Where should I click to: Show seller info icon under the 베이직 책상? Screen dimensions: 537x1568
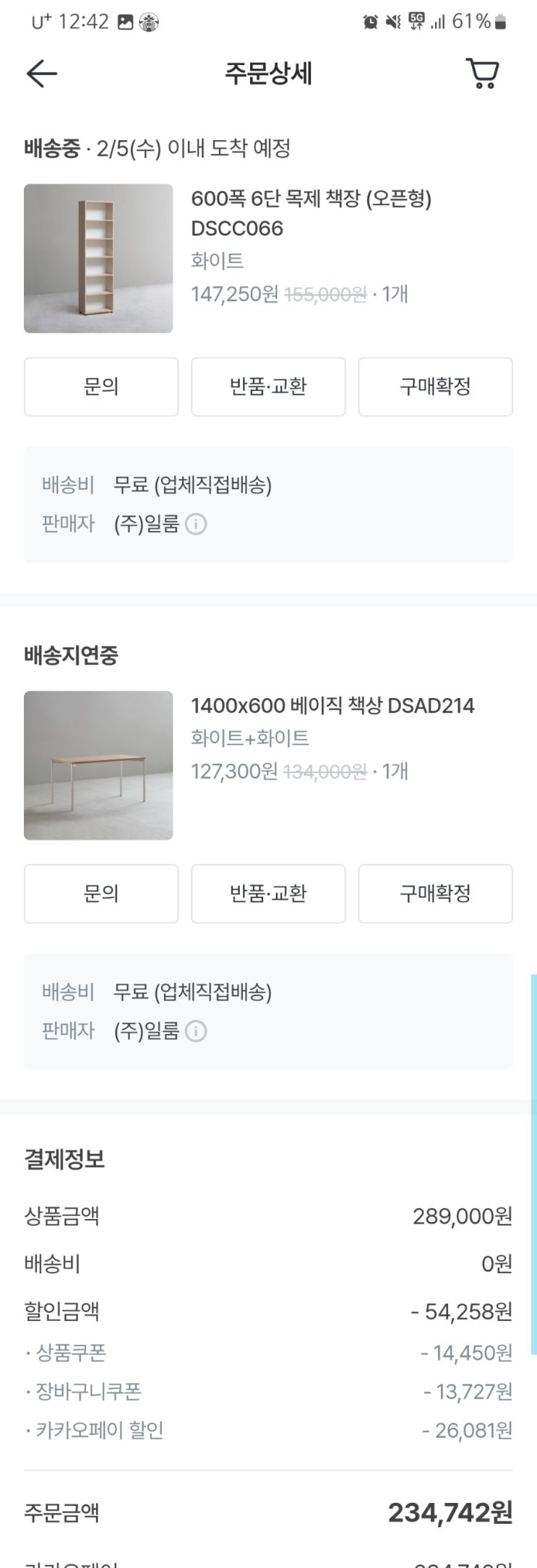click(x=196, y=1031)
